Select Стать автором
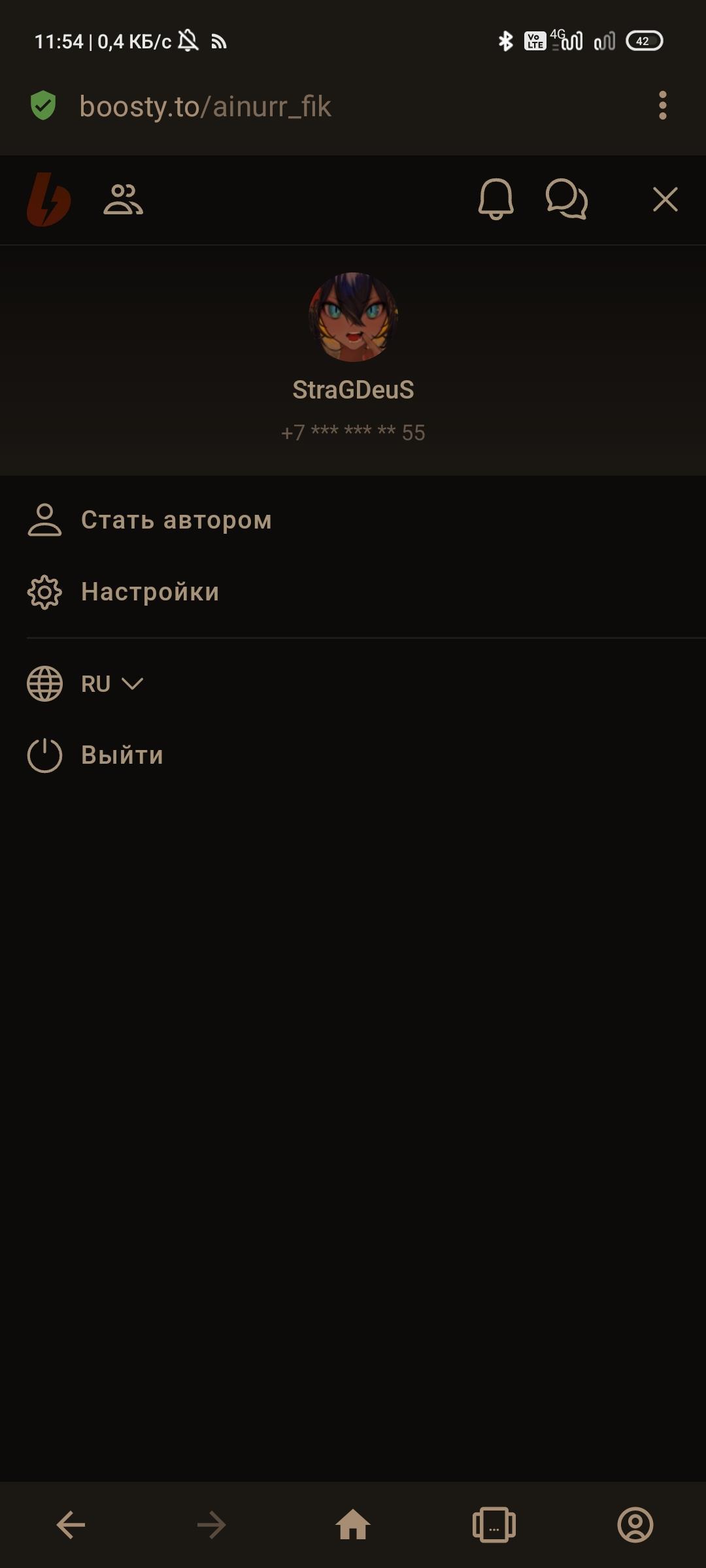The image size is (706, 1568). click(175, 520)
